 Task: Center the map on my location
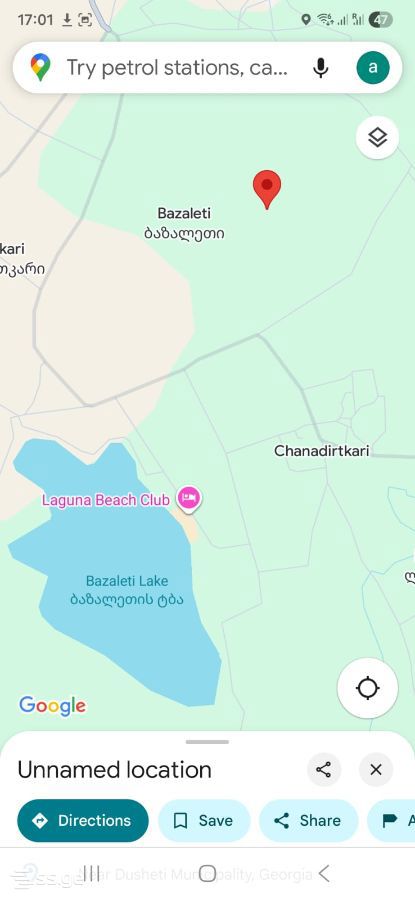click(367, 688)
